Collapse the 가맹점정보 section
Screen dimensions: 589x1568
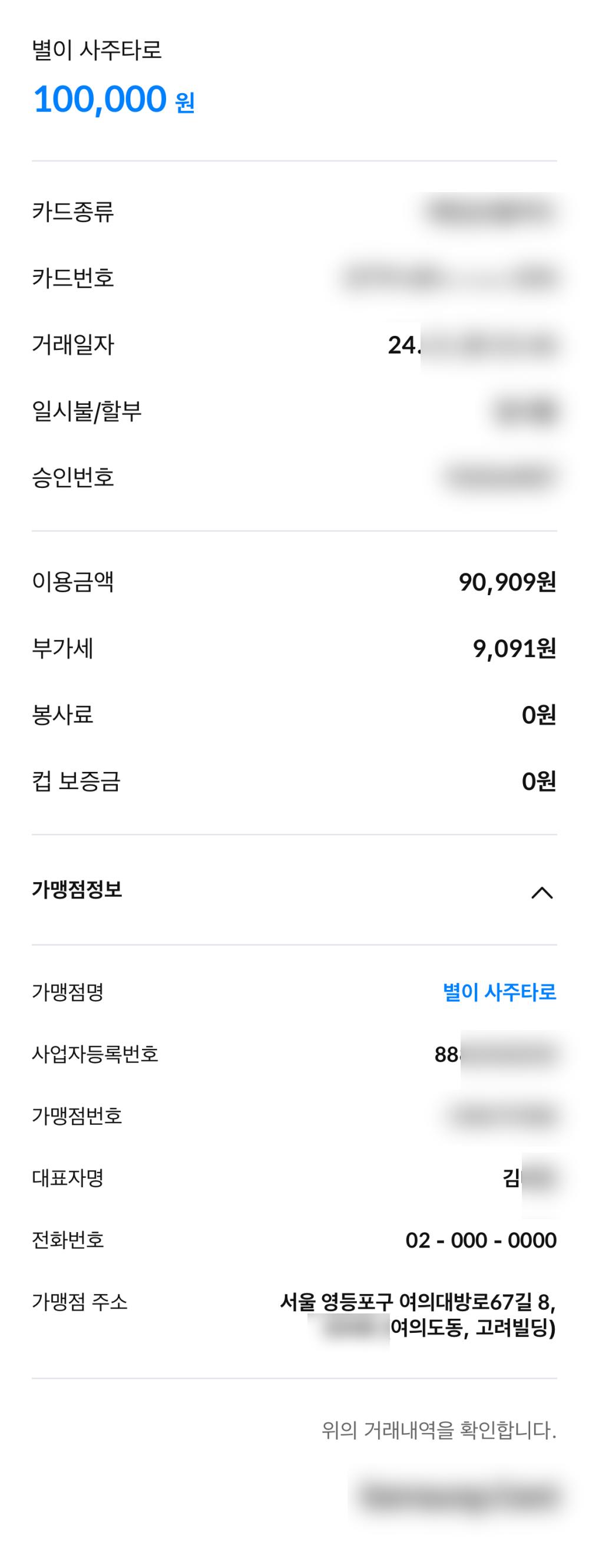[541, 893]
